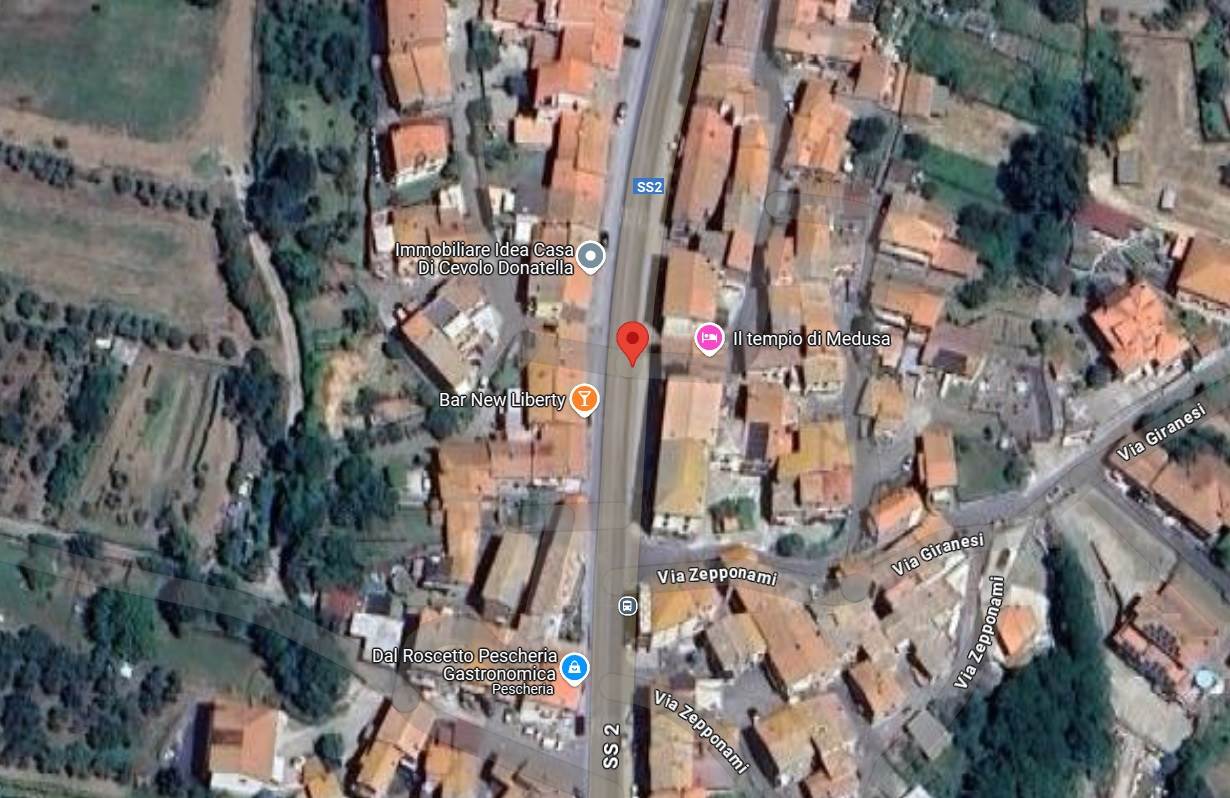Open Dal Roscetto Pescheria Gastronomica pin

coord(574,666)
